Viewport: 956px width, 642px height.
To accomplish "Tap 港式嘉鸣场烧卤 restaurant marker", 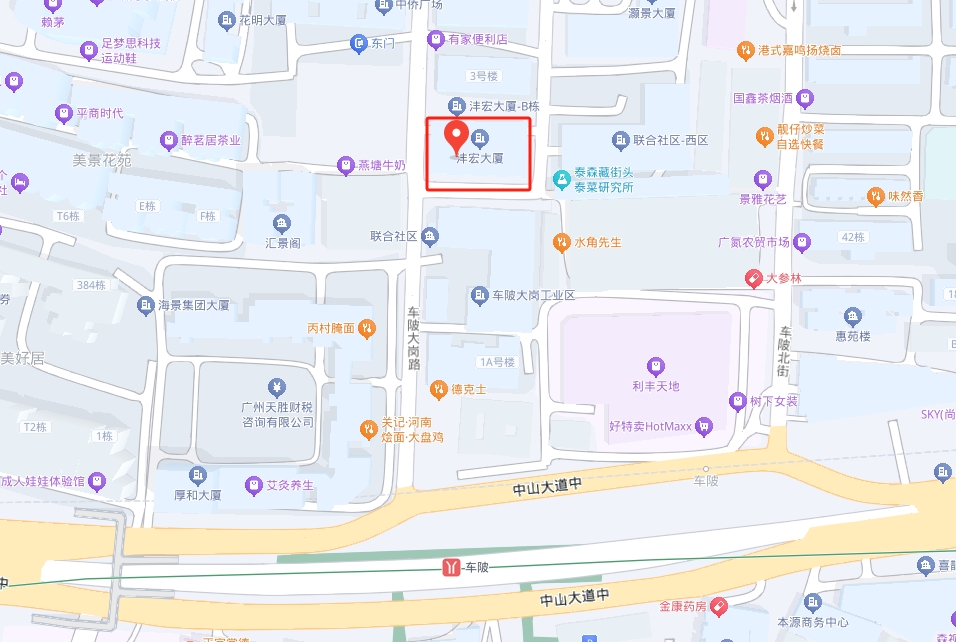I will [745, 49].
